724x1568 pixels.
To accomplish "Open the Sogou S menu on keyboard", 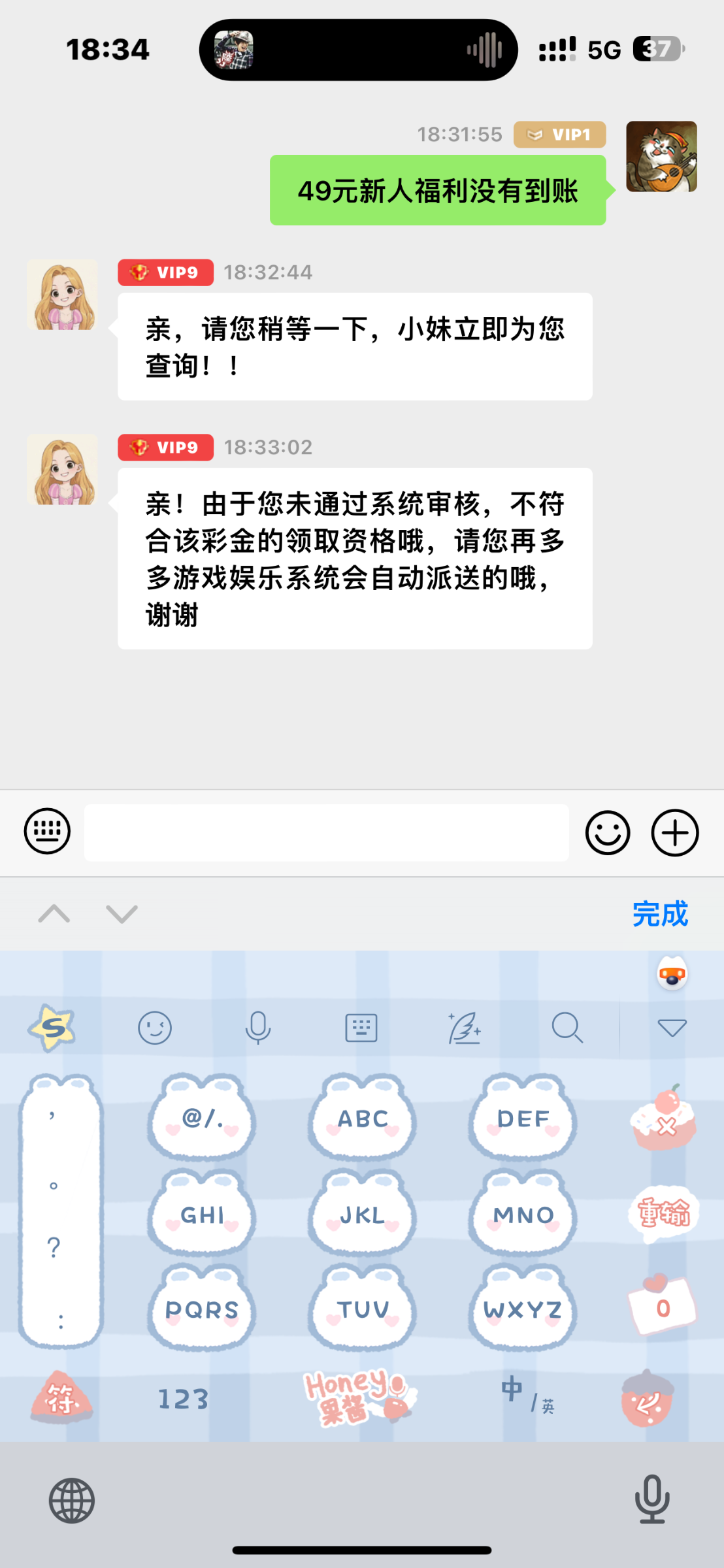I will pos(52,1028).
